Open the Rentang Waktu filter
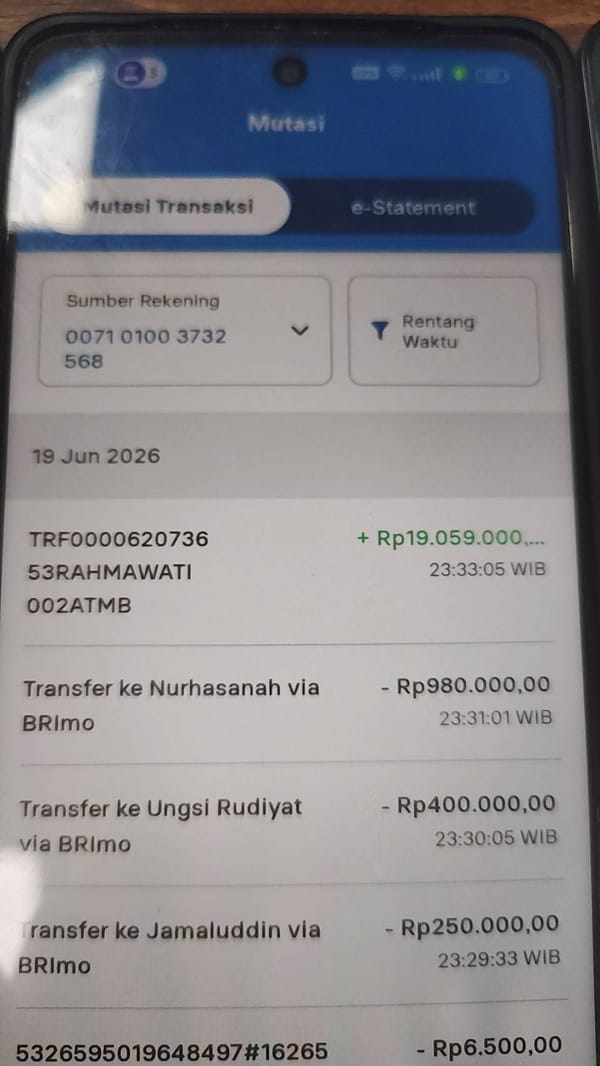Viewport: 600px width, 1066px height. point(444,331)
